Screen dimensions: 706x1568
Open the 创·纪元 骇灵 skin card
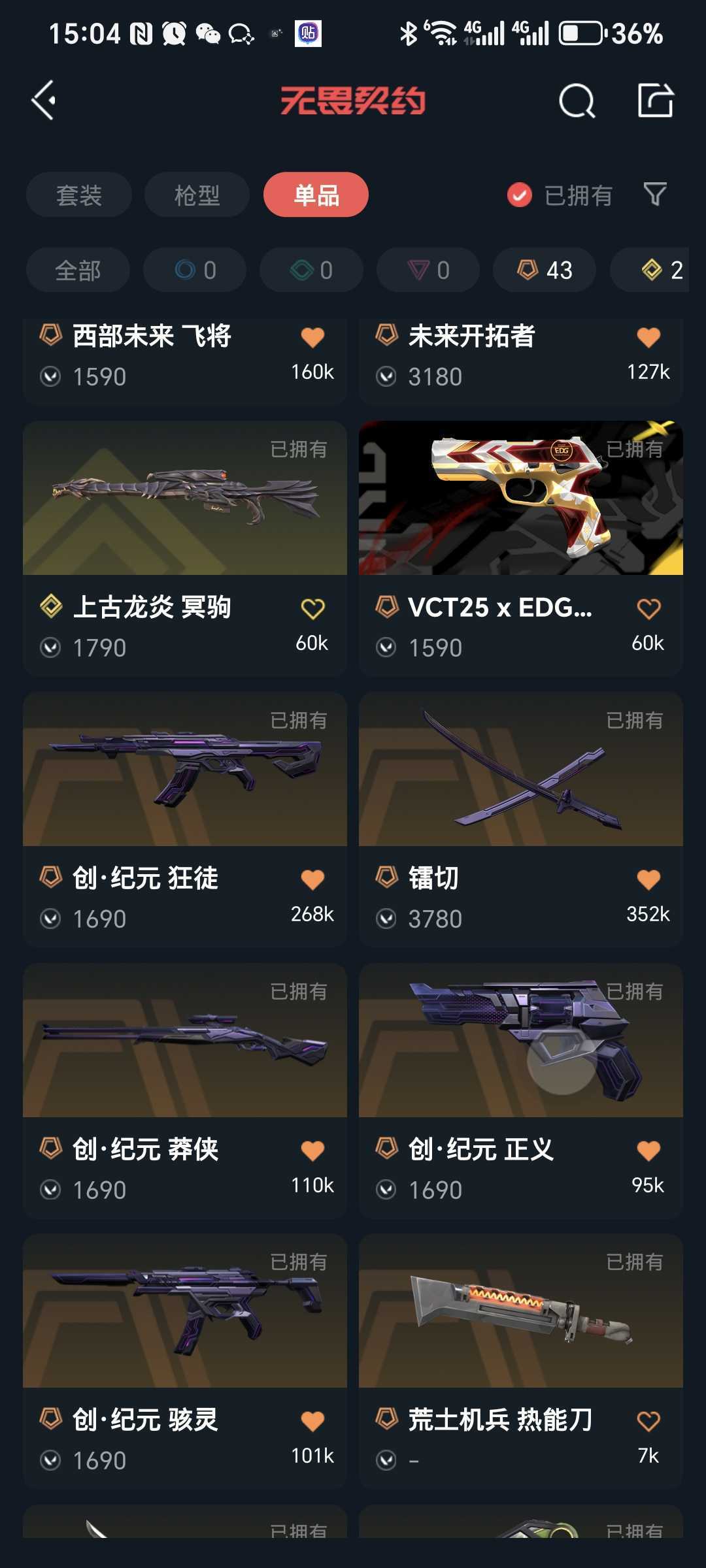185,1360
